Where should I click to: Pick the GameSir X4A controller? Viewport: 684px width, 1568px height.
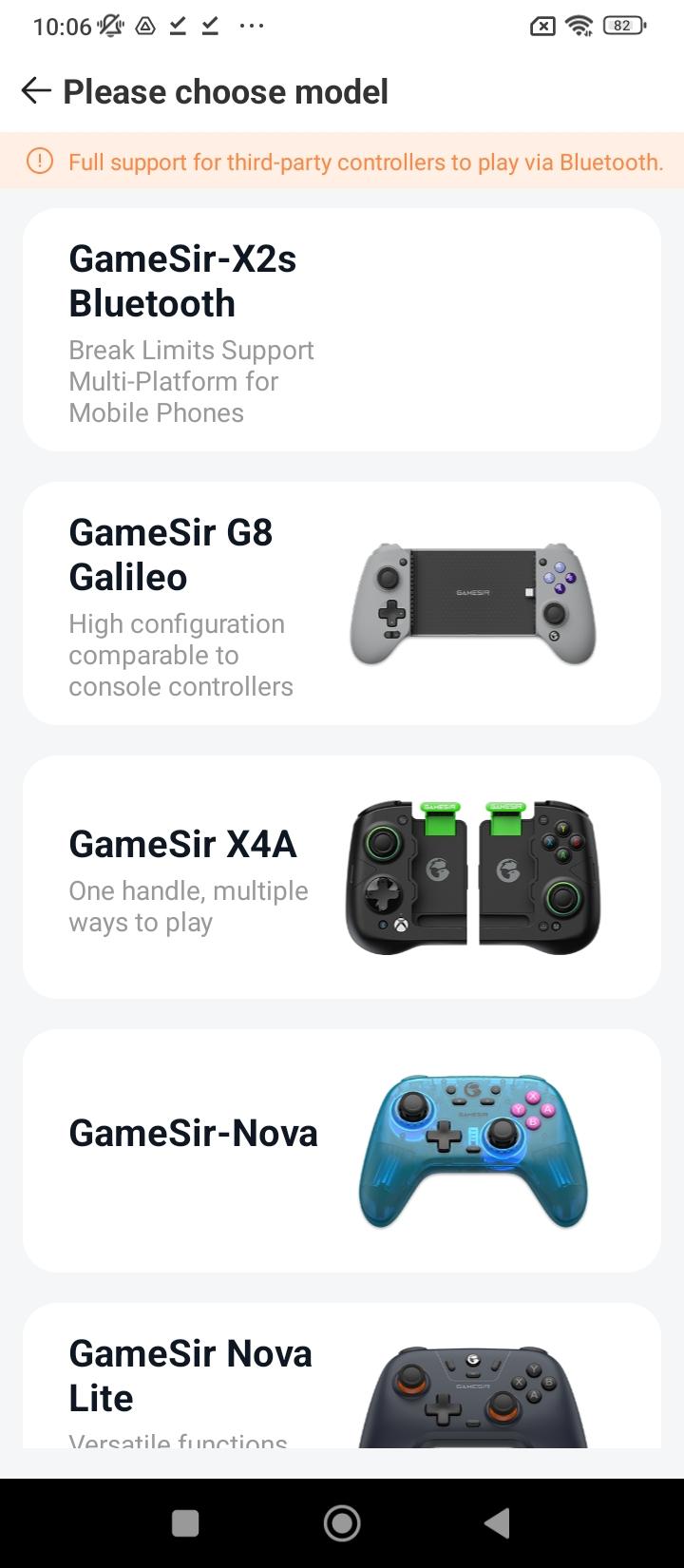click(x=341, y=877)
